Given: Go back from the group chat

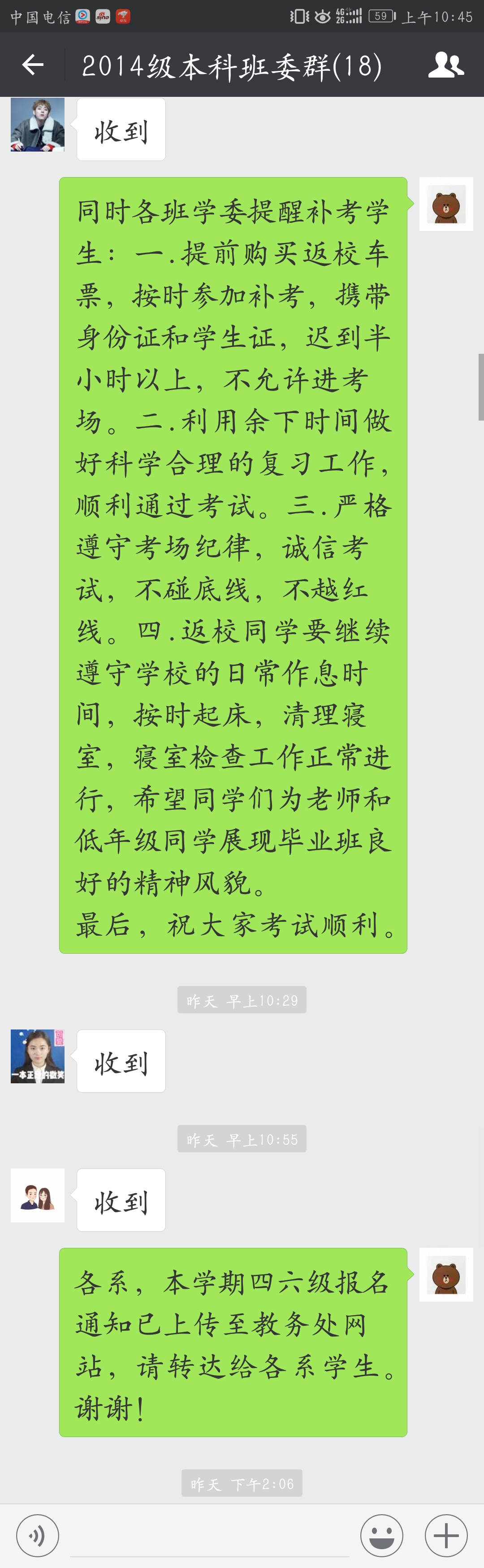Looking at the screenshot, I should [33, 65].
